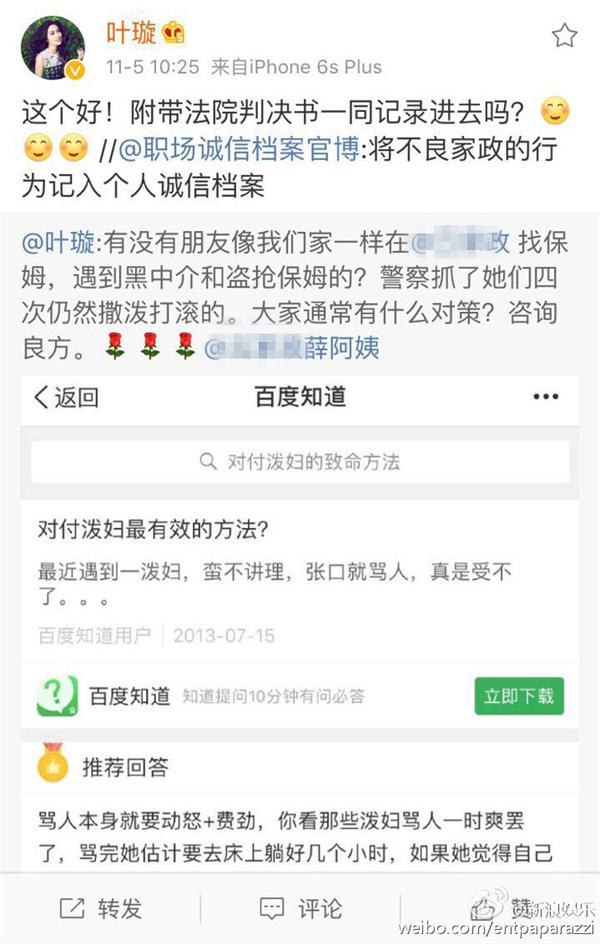This screenshot has height=944, width=600.
Task: Favorite this post with the star icon
Action: coord(565,37)
